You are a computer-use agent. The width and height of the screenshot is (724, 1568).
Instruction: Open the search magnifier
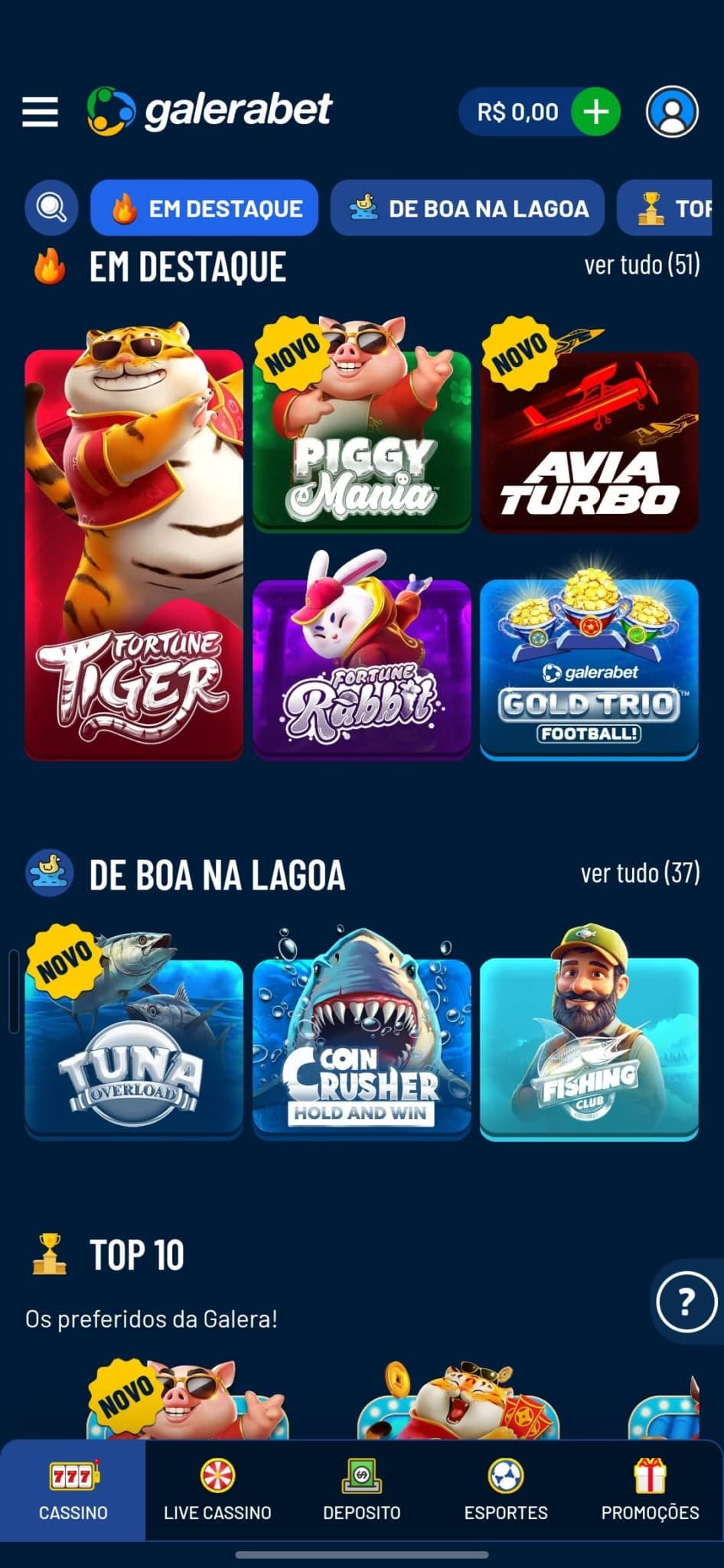tap(50, 207)
